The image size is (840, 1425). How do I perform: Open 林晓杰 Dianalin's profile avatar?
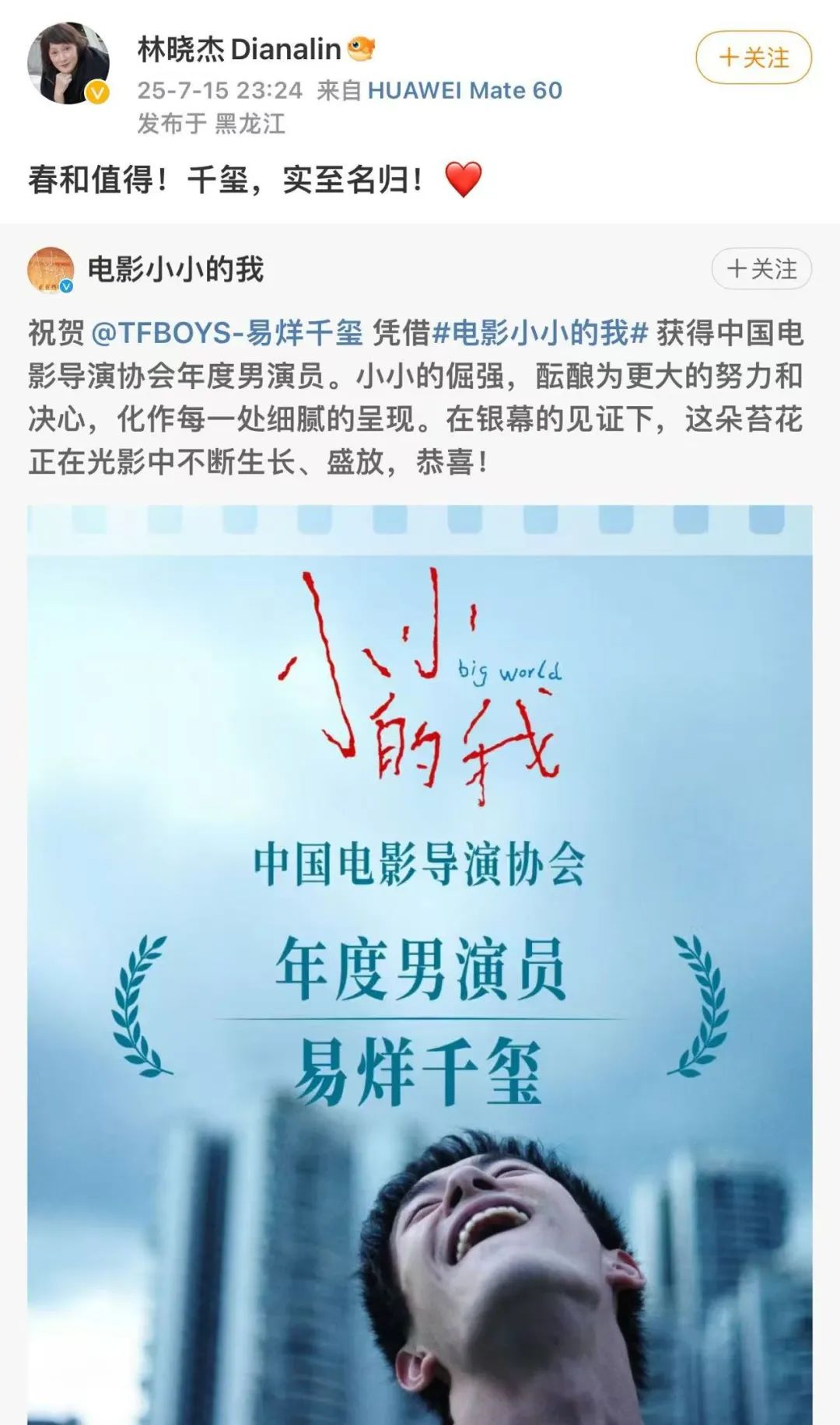click(x=68, y=64)
